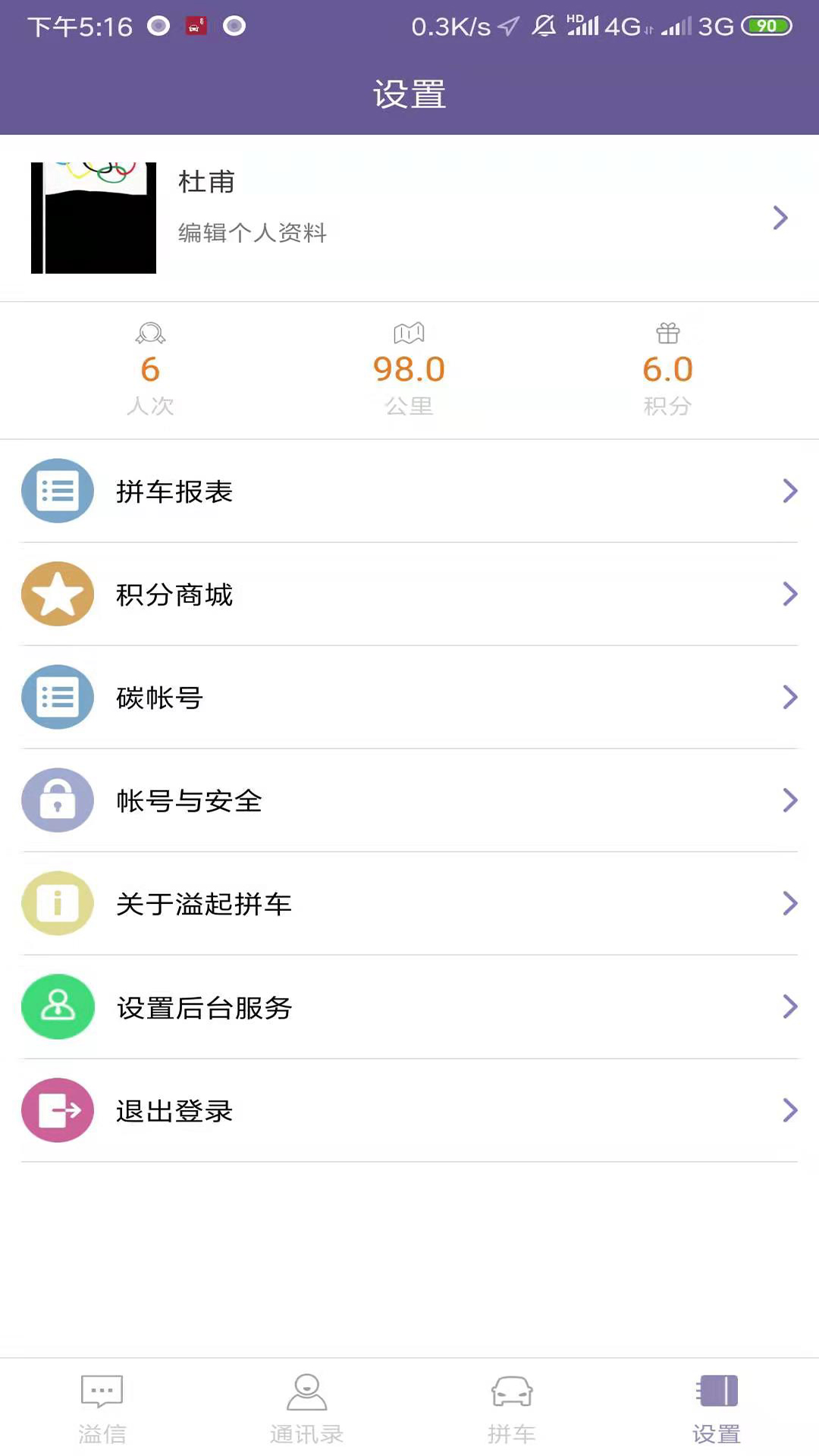Open the profile row arrow next to 杜甫

tap(782, 218)
